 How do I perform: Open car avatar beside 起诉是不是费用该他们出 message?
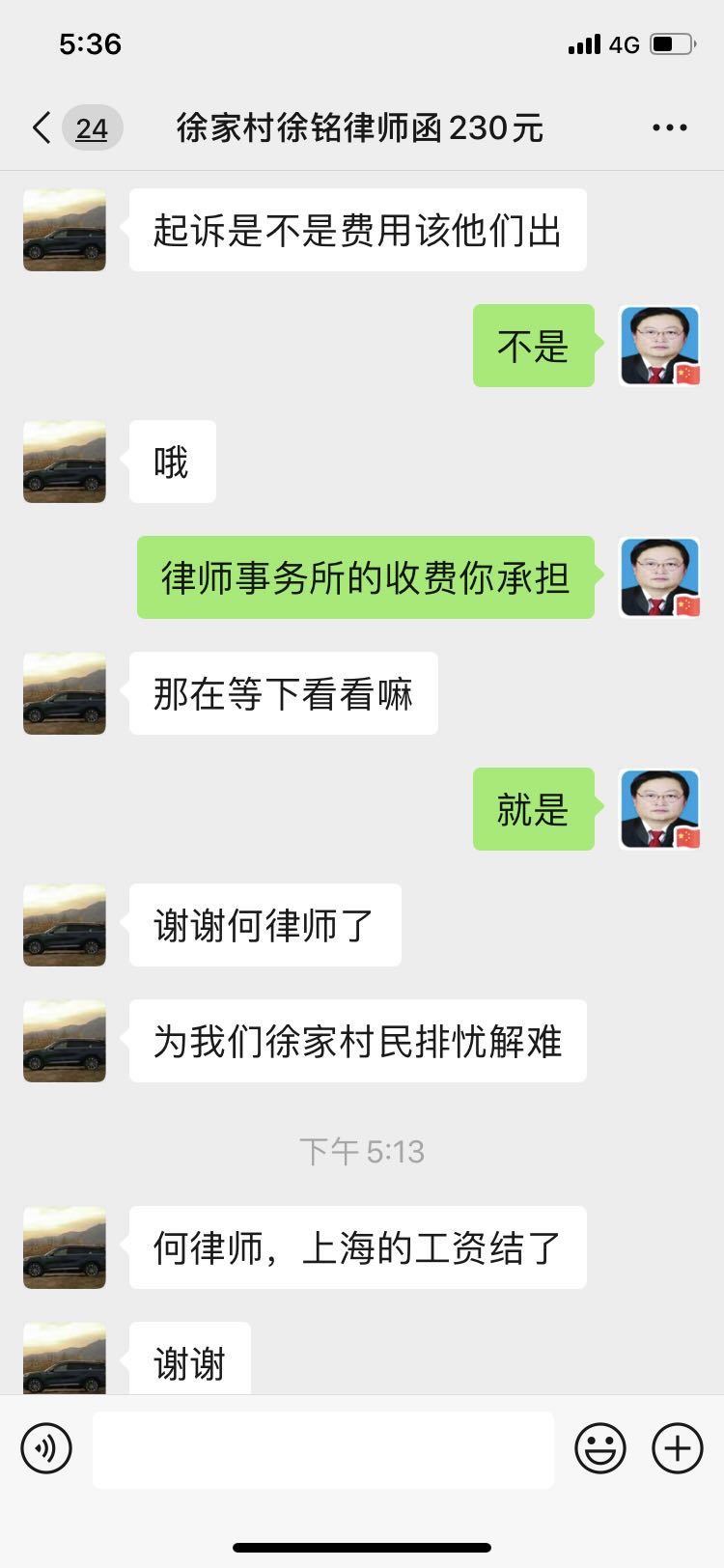(65, 230)
